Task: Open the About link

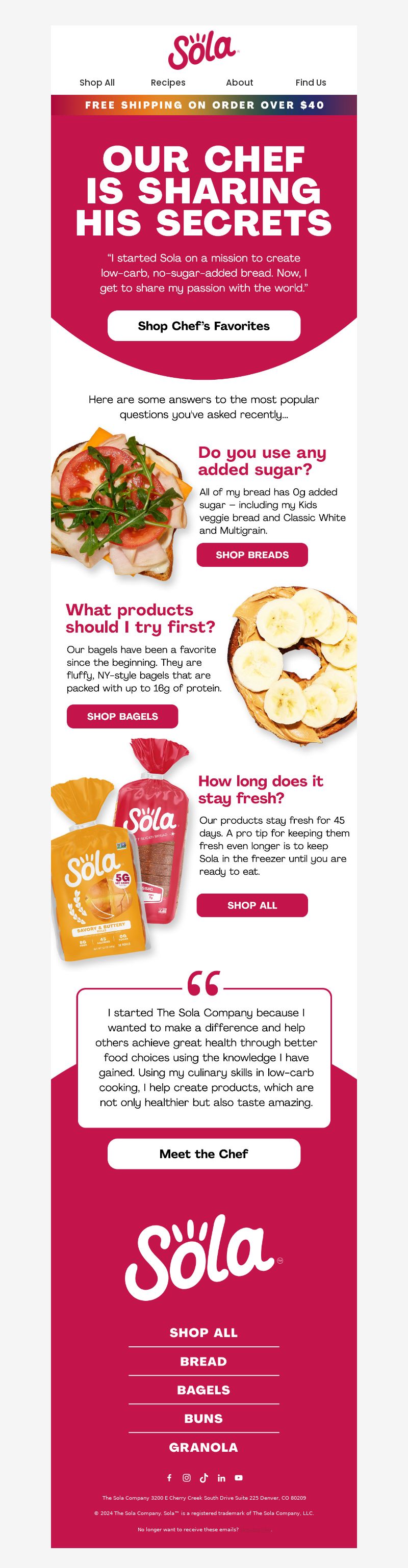Action: point(239,82)
